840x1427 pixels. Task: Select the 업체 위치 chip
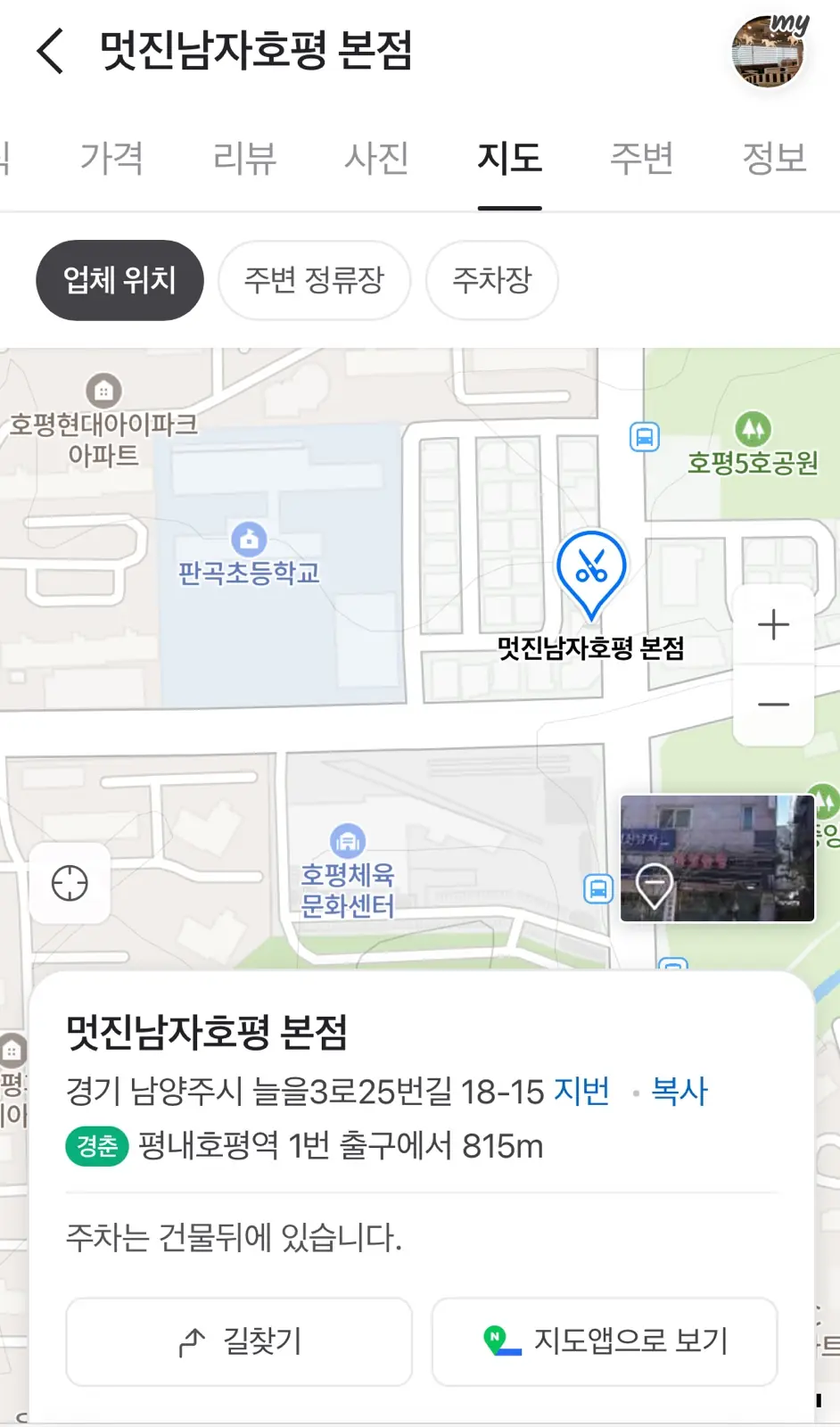pyautogui.click(x=119, y=280)
